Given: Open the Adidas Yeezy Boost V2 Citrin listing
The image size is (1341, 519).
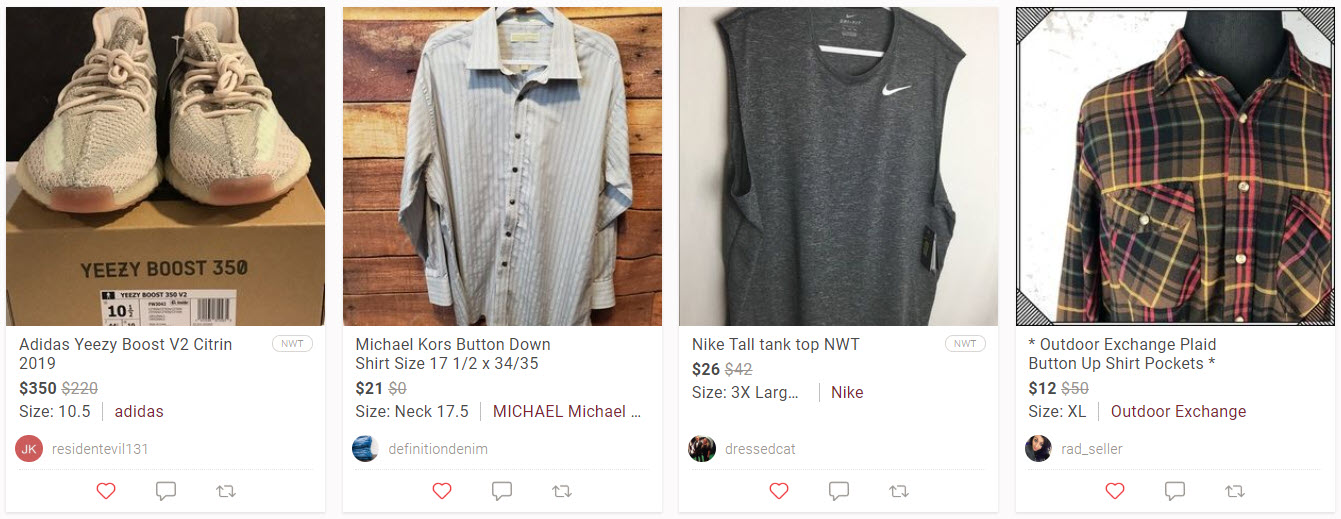Looking at the screenshot, I should pyautogui.click(x=125, y=353).
